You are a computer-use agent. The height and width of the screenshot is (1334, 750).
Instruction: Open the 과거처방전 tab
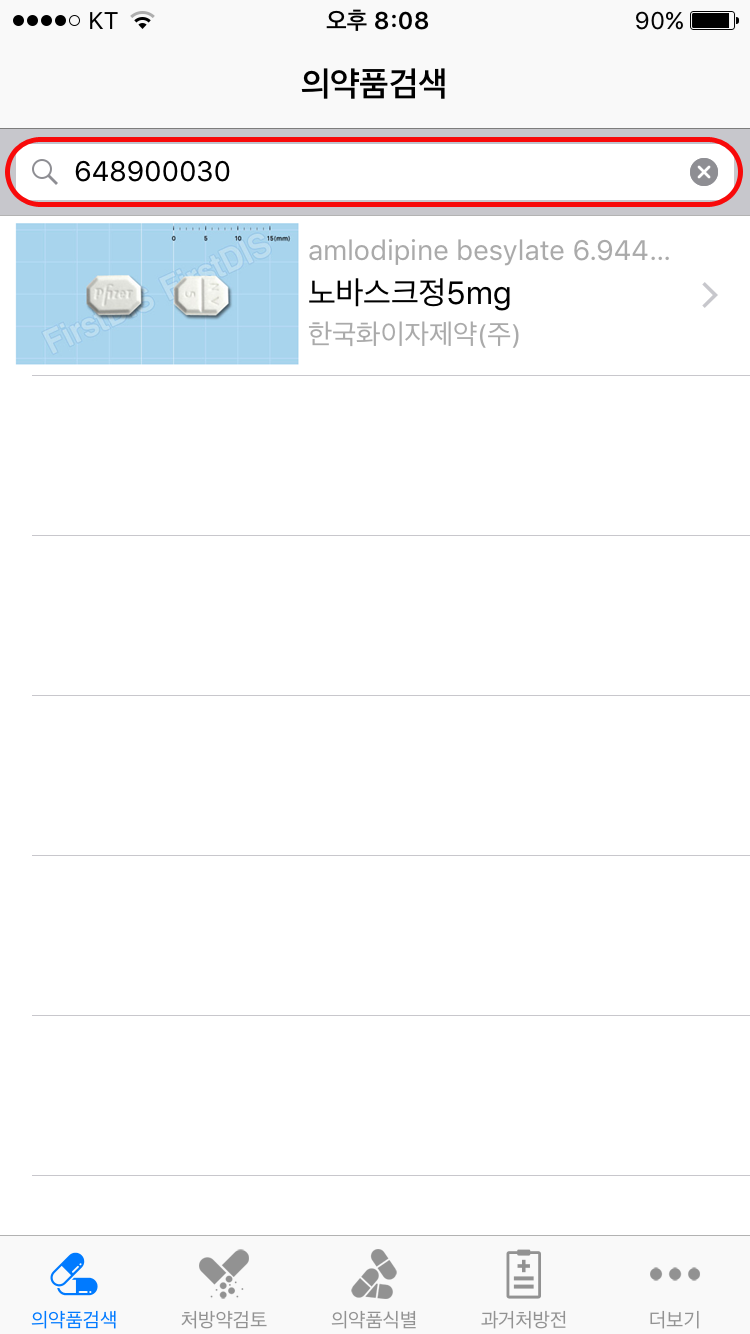[x=524, y=1288]
